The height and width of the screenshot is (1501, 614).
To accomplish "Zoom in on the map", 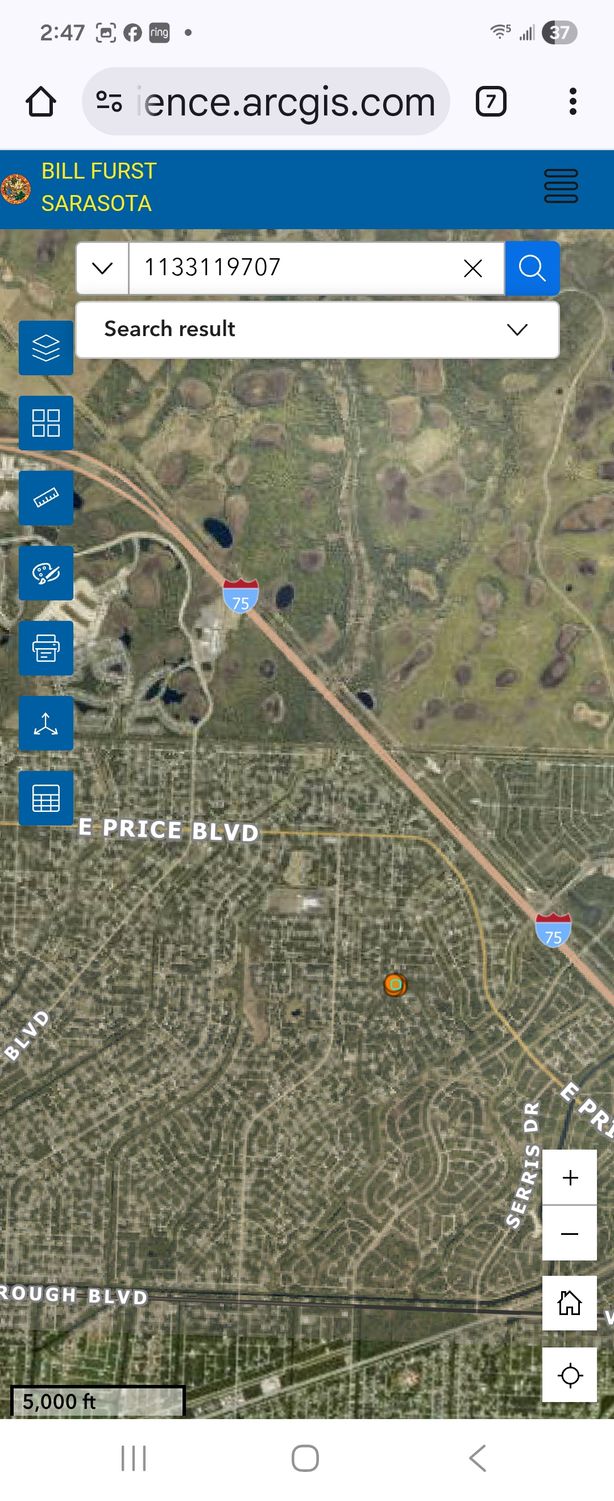I will tap(570, 1178).
